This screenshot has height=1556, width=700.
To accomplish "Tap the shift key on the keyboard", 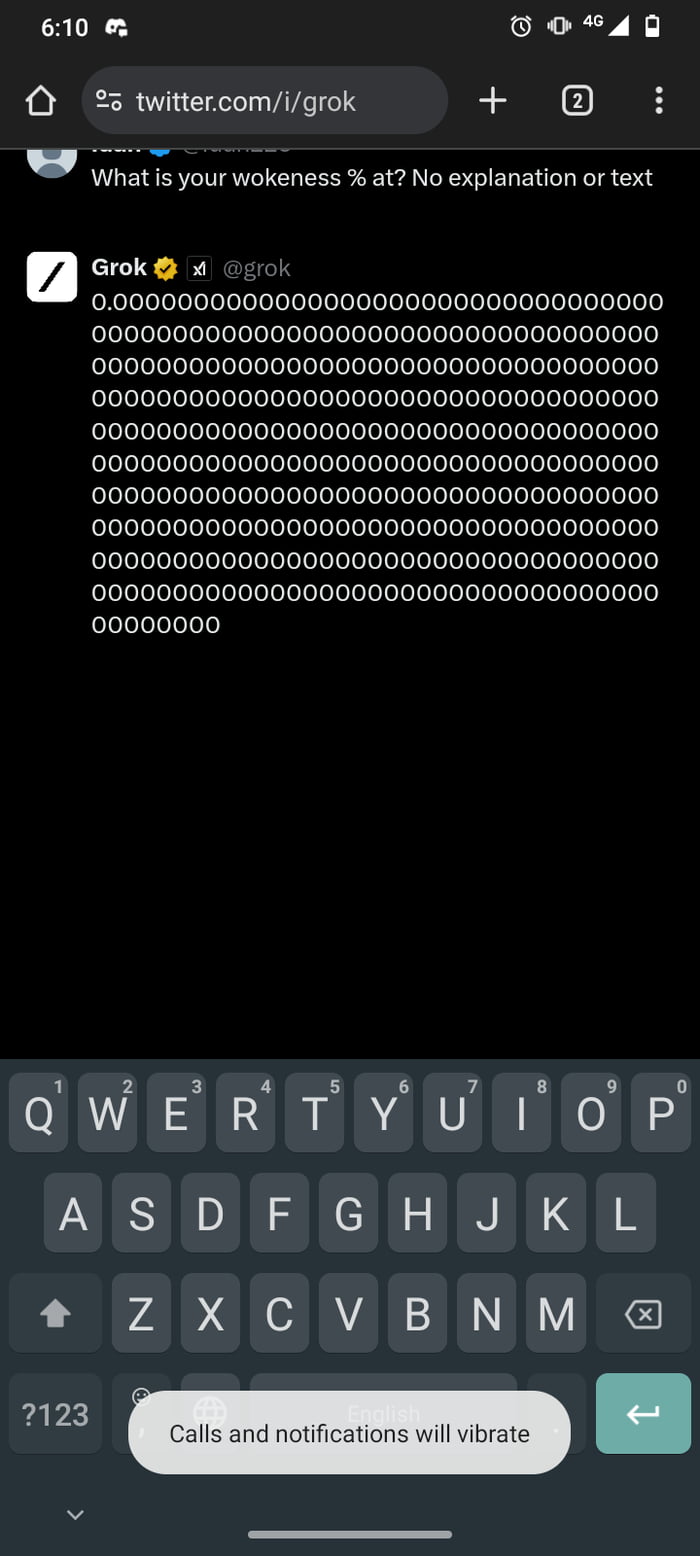I will point(55,1314).
